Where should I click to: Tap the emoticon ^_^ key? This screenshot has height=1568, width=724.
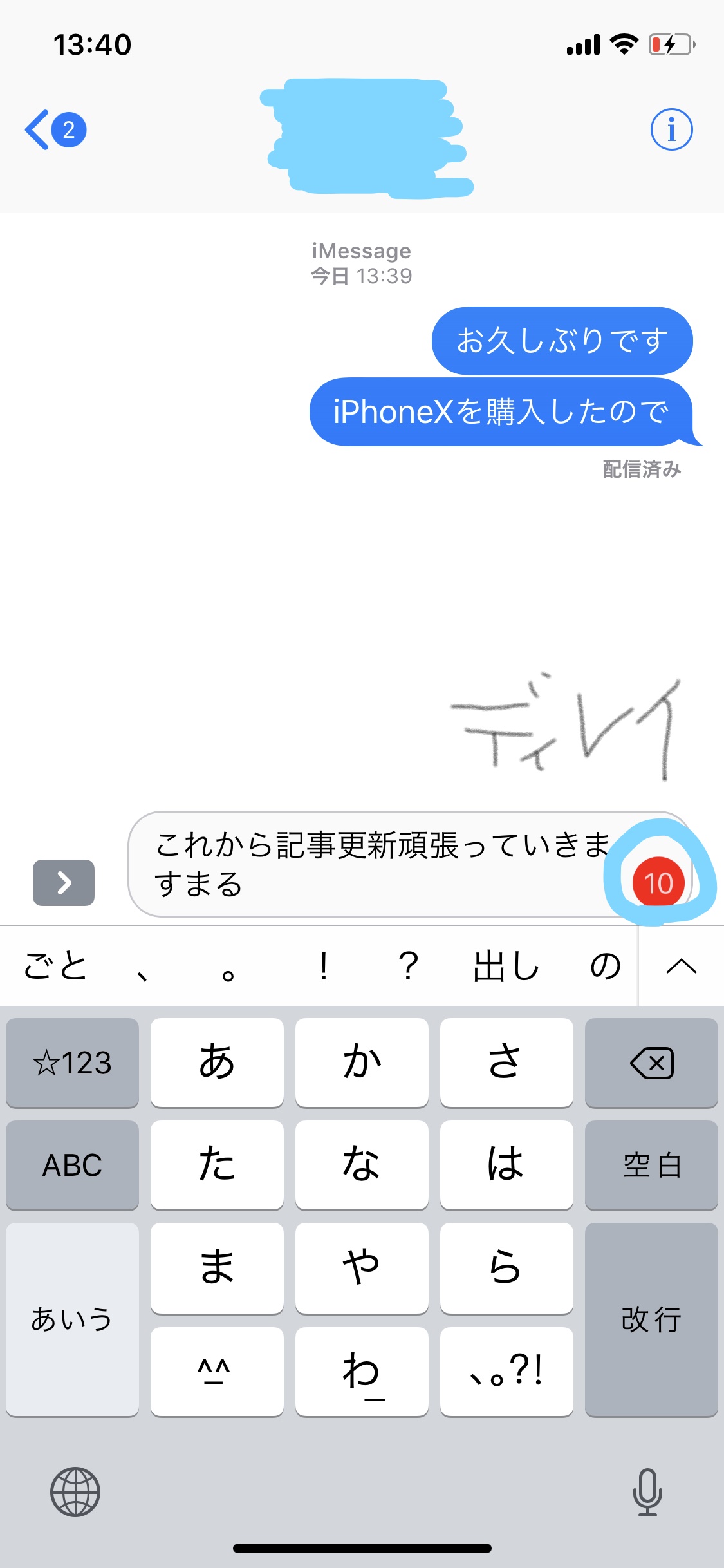[x=217, y=1371]
